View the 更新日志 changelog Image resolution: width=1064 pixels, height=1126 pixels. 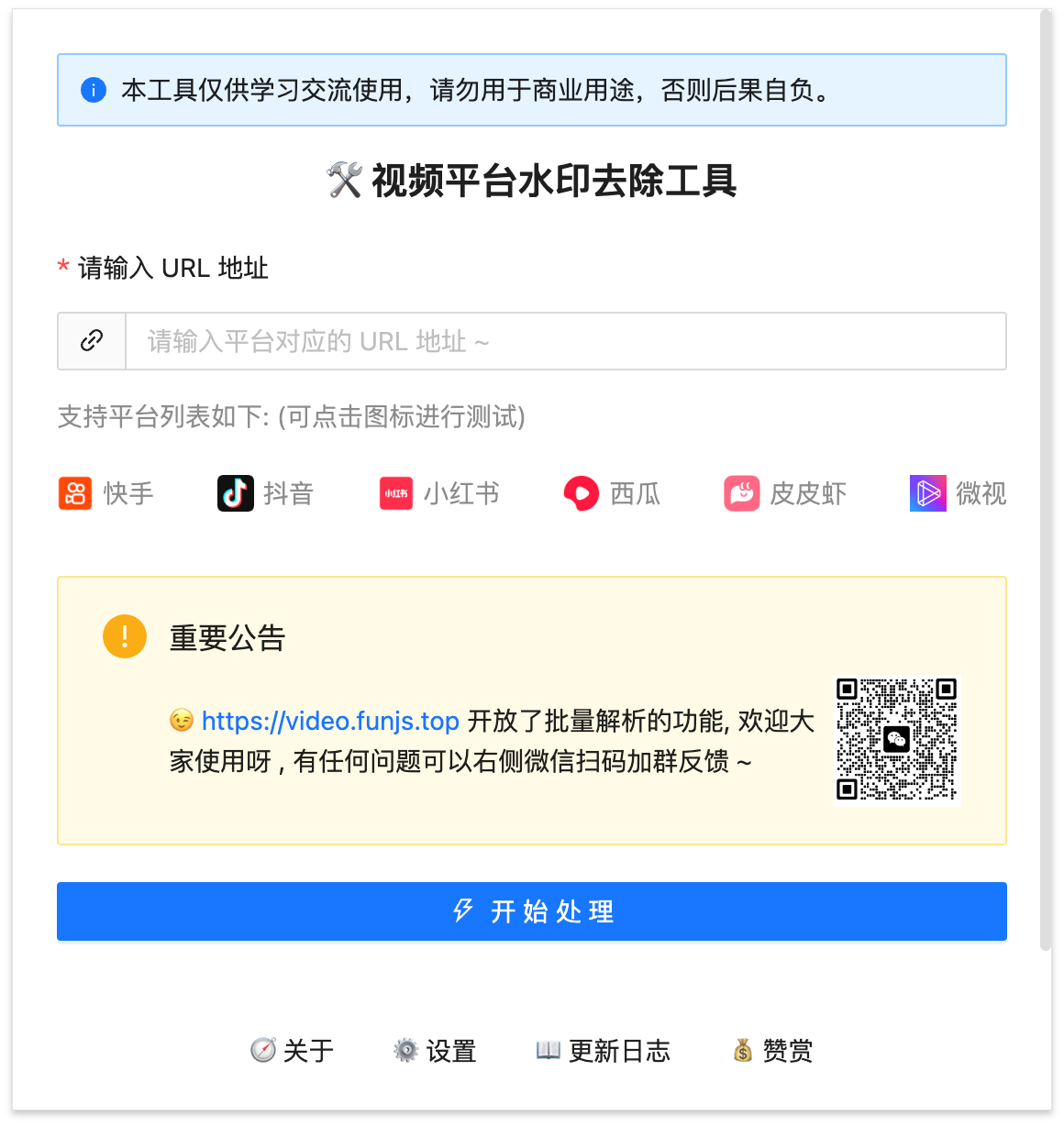pos(604,1051)
